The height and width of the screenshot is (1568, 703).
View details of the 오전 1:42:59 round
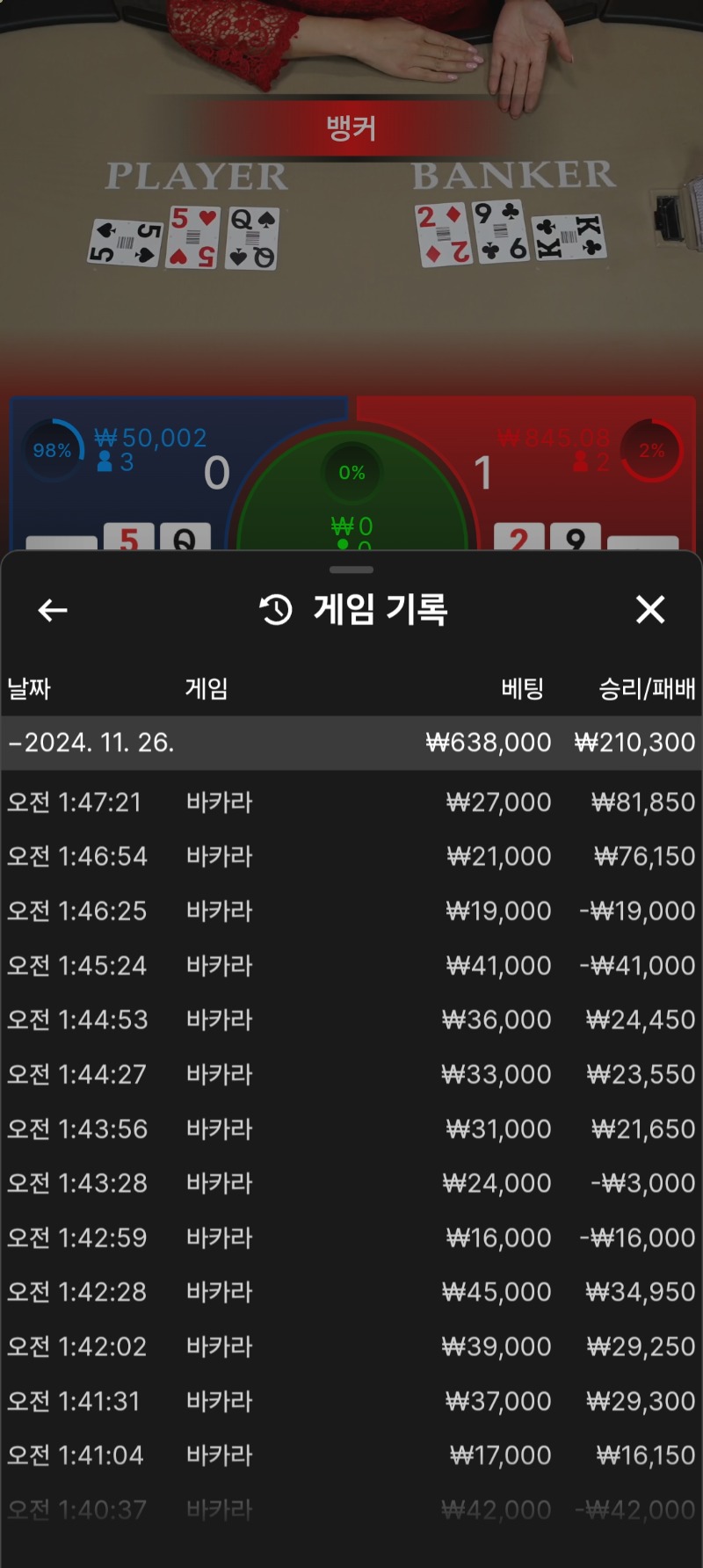[351, 1238]
